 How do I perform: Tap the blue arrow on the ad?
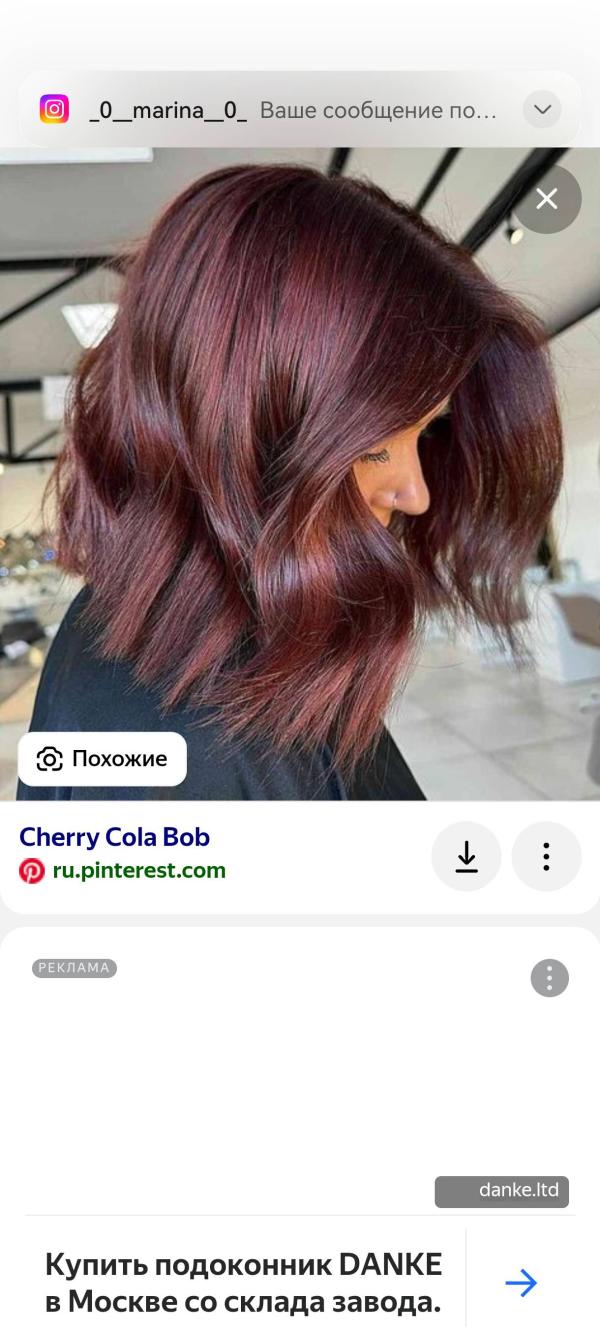point(521,1283)
